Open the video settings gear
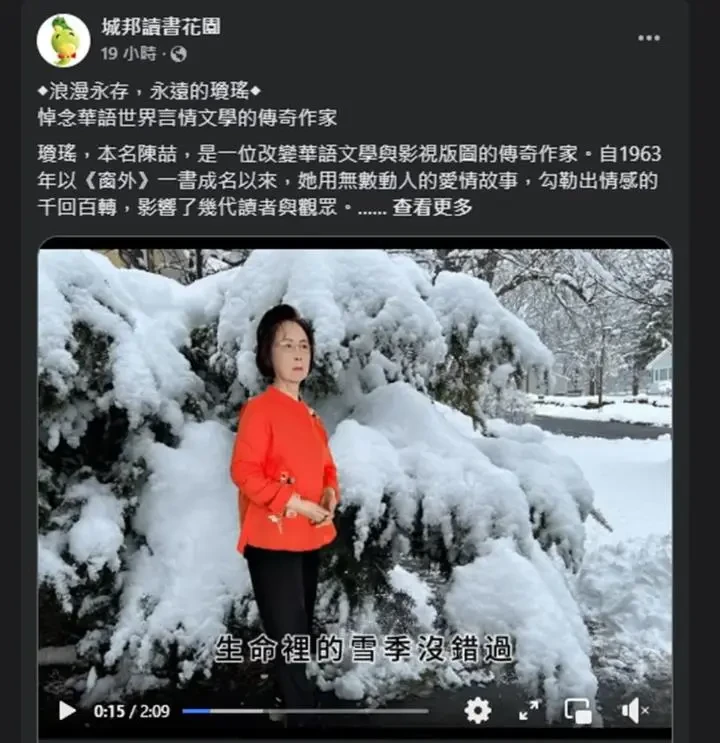 478,711
